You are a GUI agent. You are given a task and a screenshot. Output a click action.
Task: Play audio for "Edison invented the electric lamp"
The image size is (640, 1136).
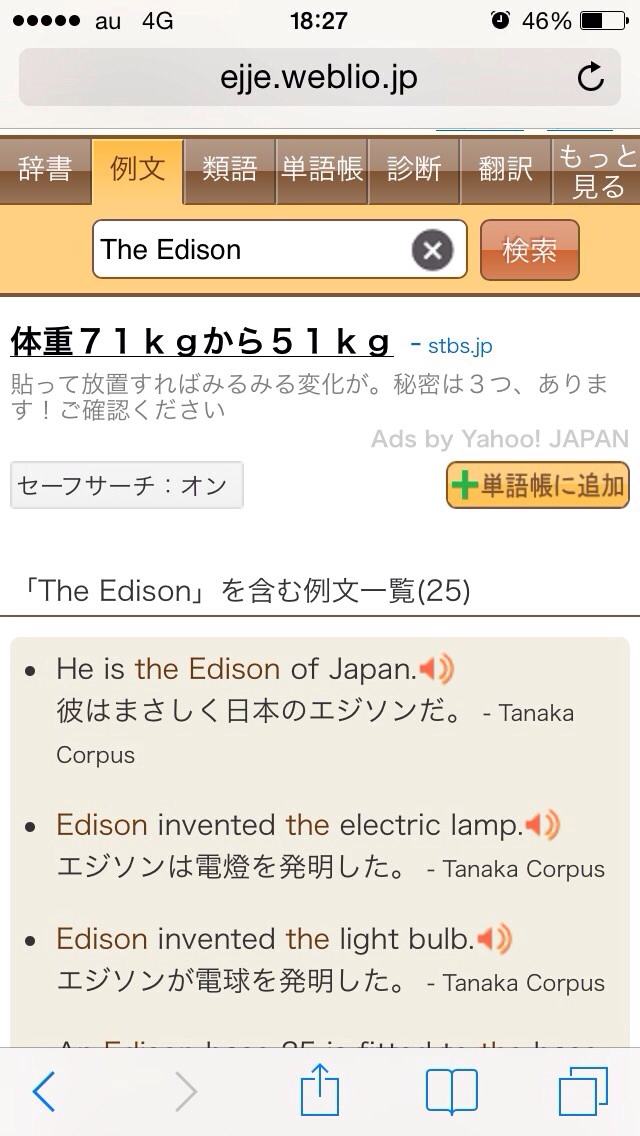[543, 825]
